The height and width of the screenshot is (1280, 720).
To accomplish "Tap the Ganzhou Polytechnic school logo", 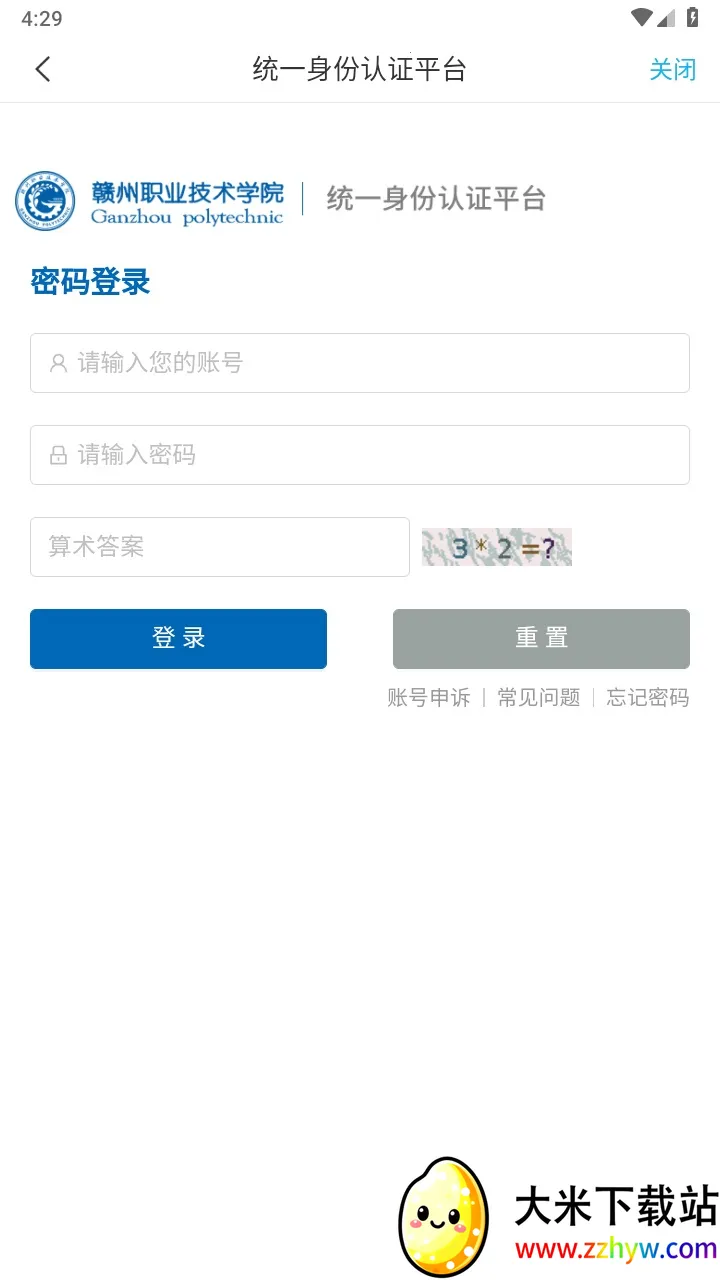I will (x=44, y=200).
